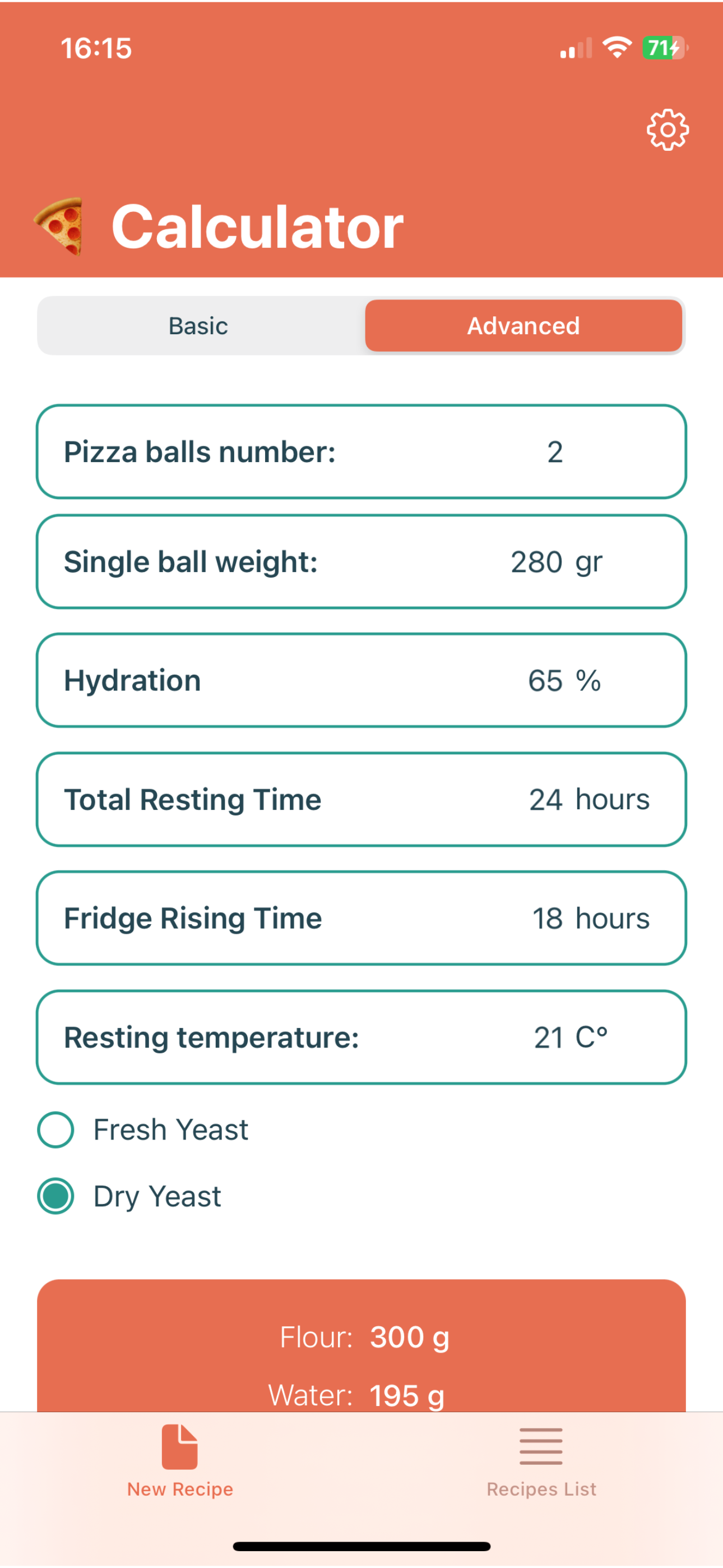Switch to the Basic calculator mode
The image size is (723, 1568).
(x=198, y=326)
